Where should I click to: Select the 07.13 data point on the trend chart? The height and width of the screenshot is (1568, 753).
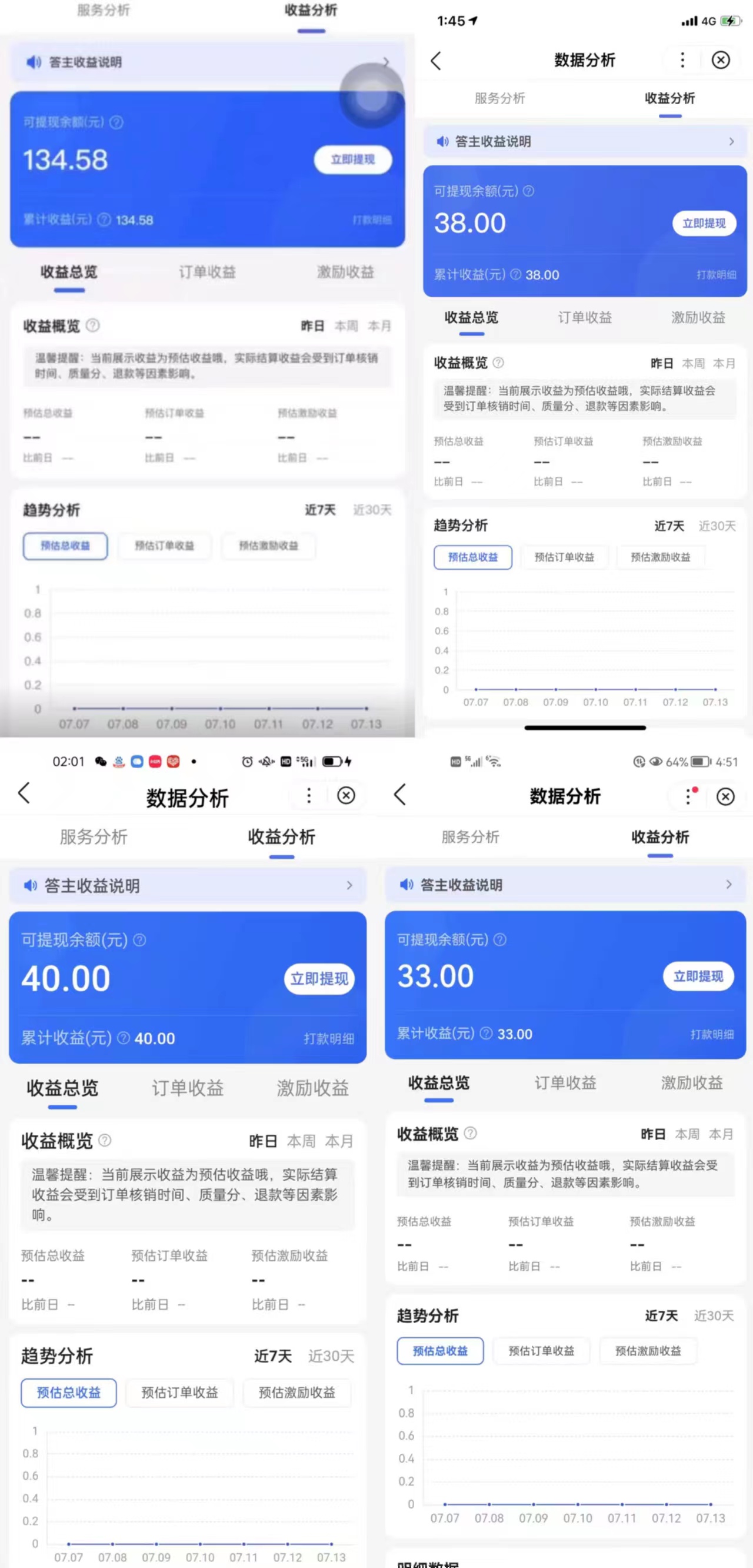[367, 709]
